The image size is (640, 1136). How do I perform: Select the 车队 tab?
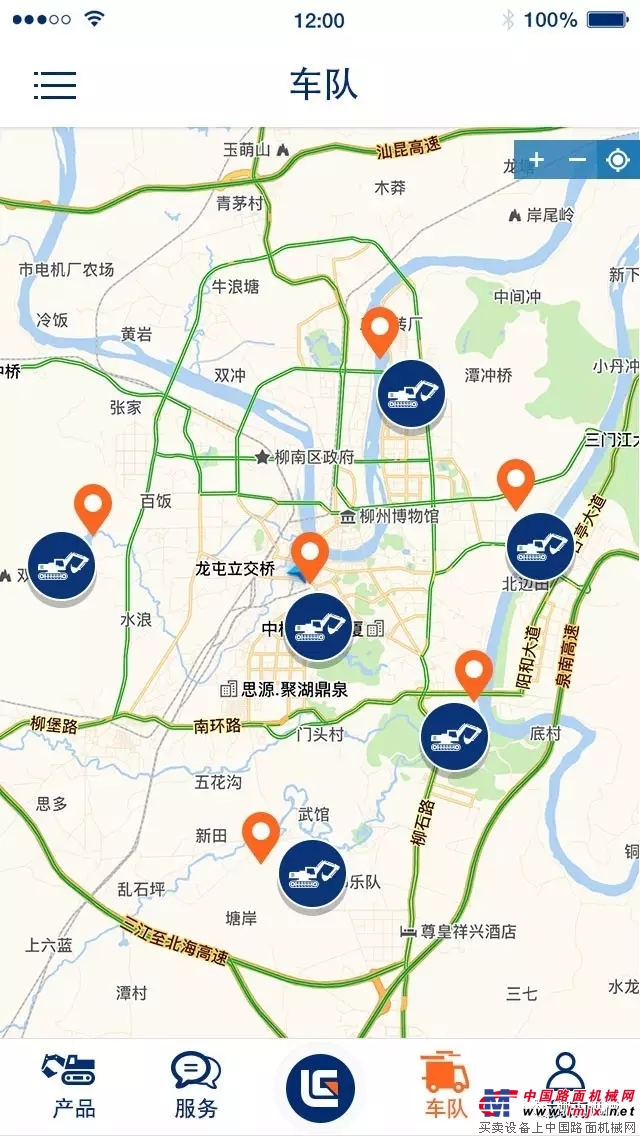click(446, 1086)
